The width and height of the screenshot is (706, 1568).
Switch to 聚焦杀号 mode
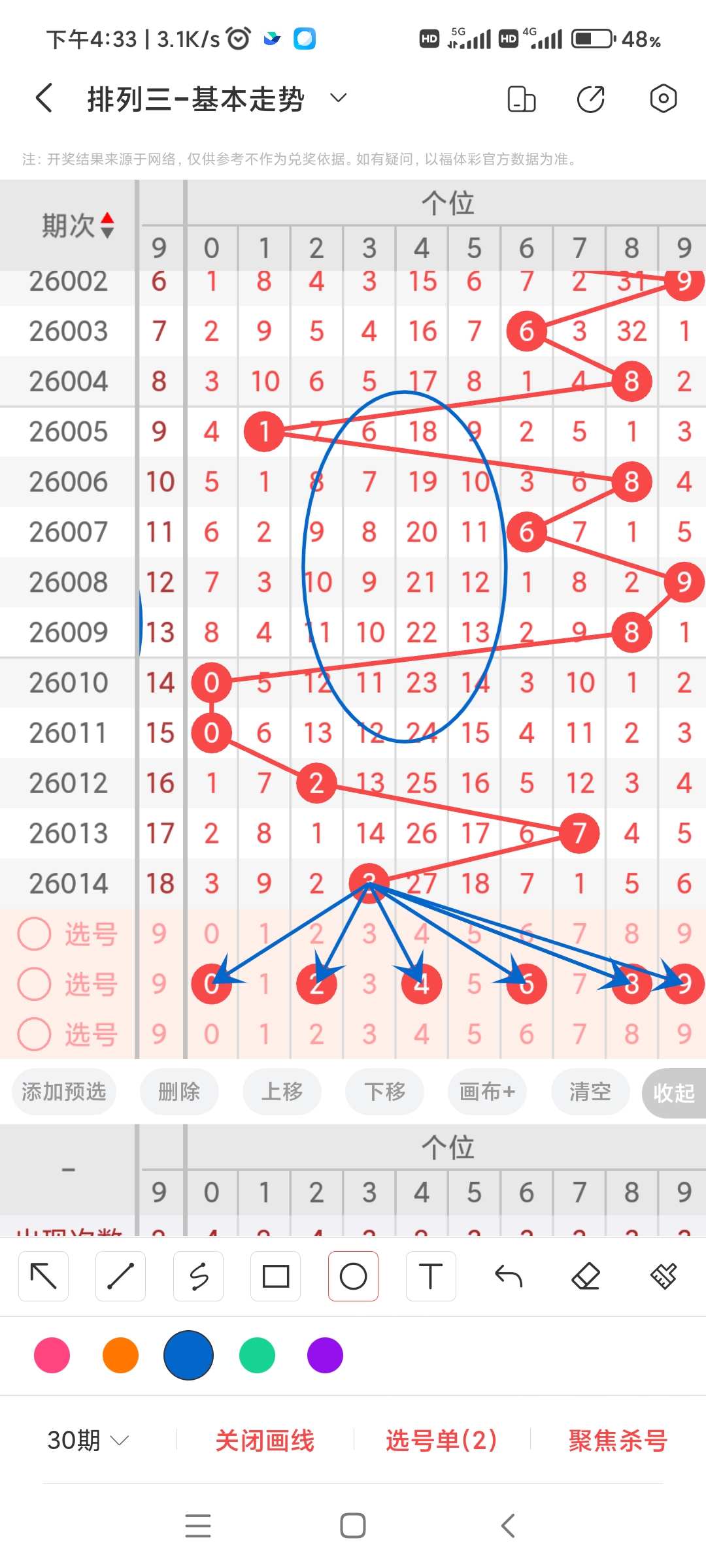click(x=614, y=1441)
